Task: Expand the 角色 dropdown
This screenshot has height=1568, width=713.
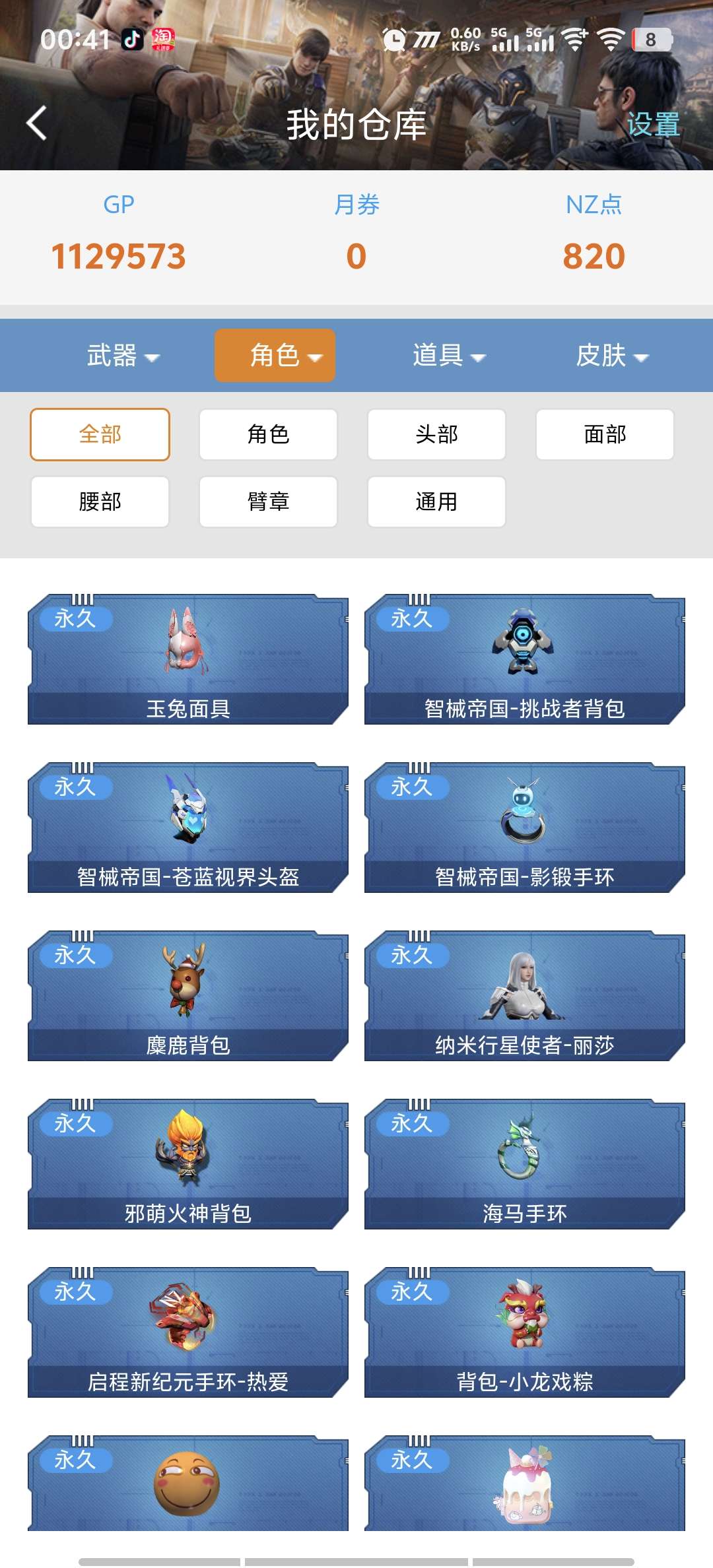Action: click(x=275, y=356)
